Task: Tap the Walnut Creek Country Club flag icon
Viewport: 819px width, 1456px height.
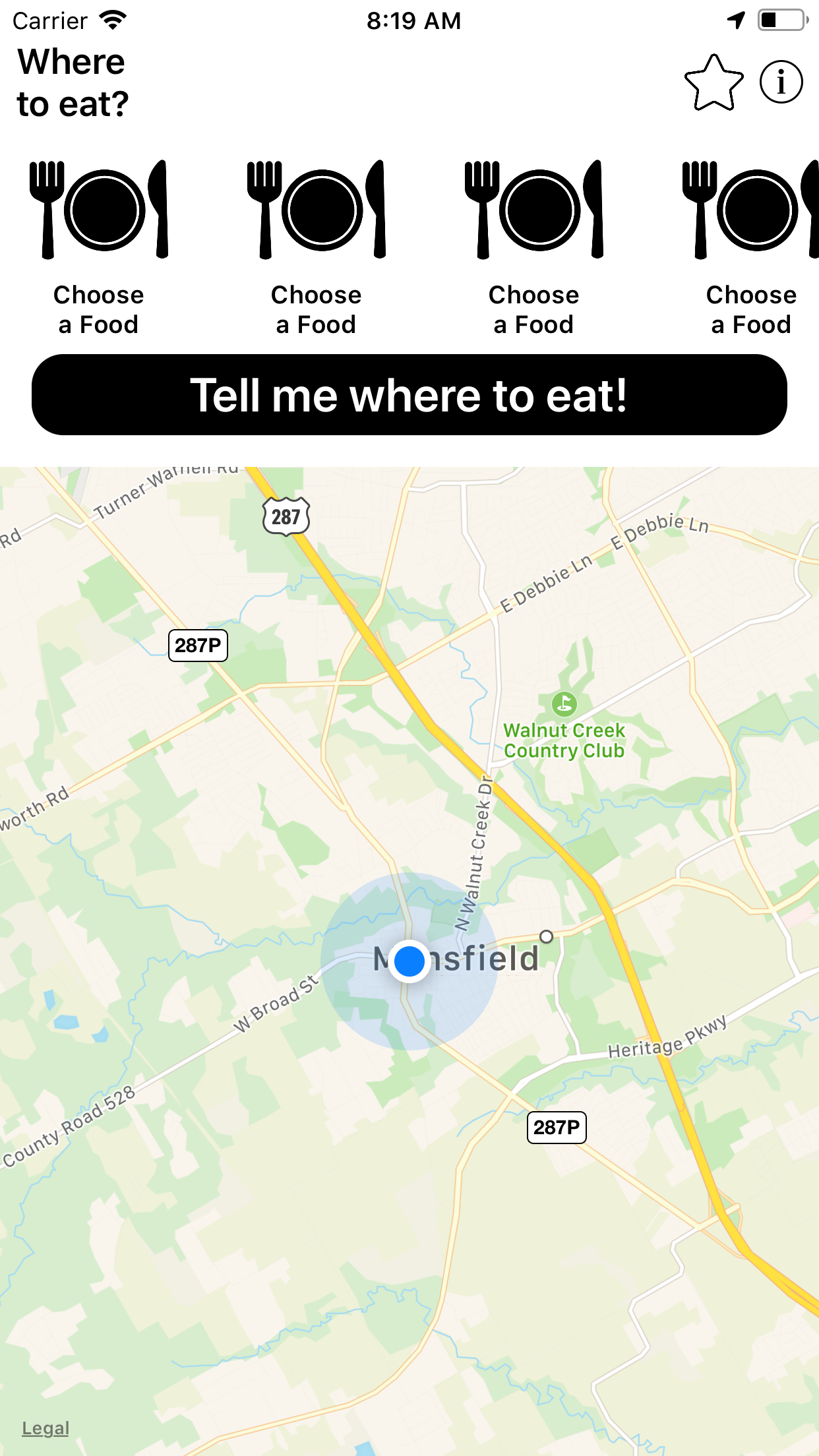Action: click(564, 704)
